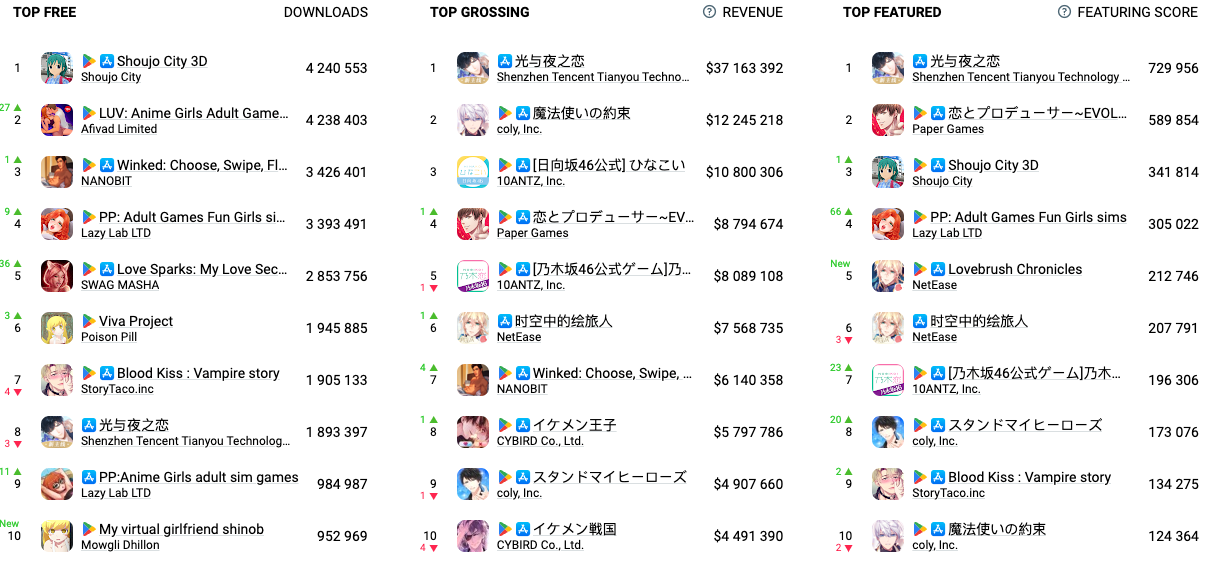The image size is (1213, 570).
Task: Open the help icon beside REVENUE
Action: pyautogui.click(x=709, y=12)
